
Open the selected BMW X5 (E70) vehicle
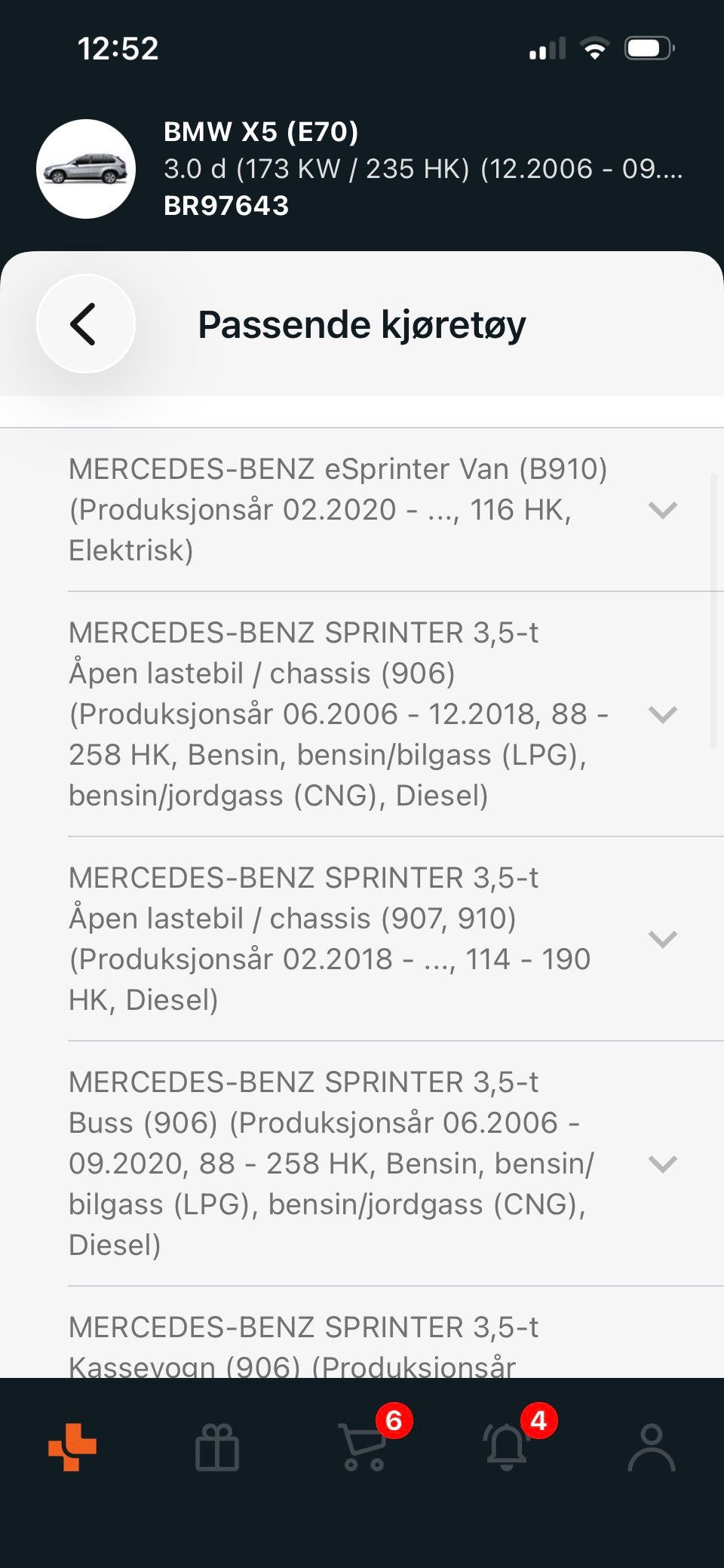[362, 169]
